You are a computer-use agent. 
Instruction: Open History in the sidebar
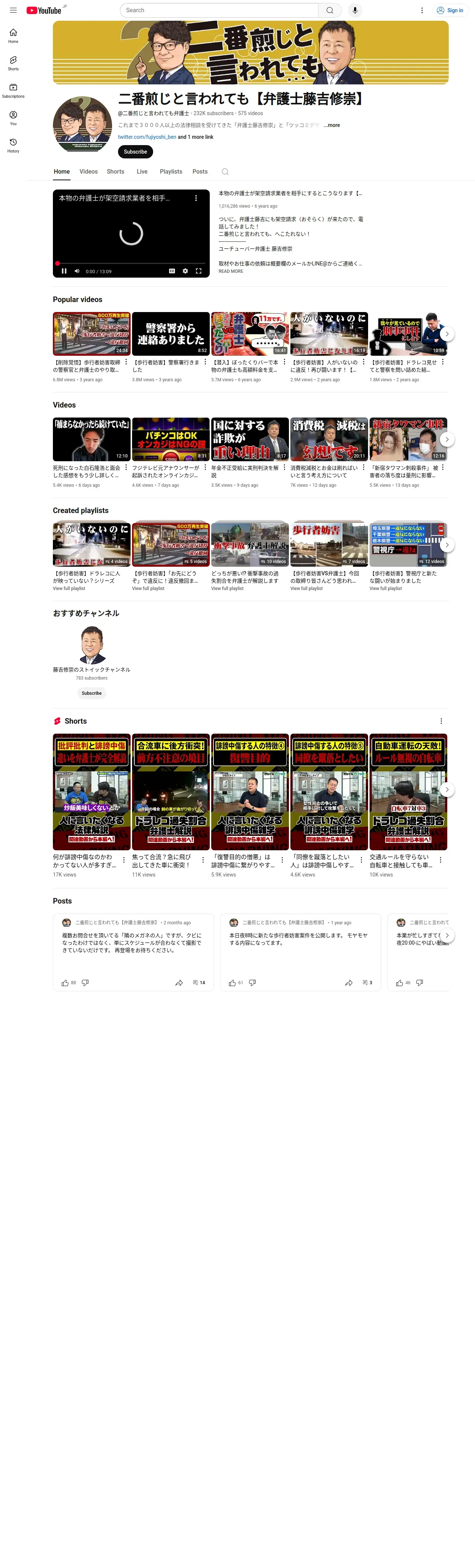coord(13,145)
